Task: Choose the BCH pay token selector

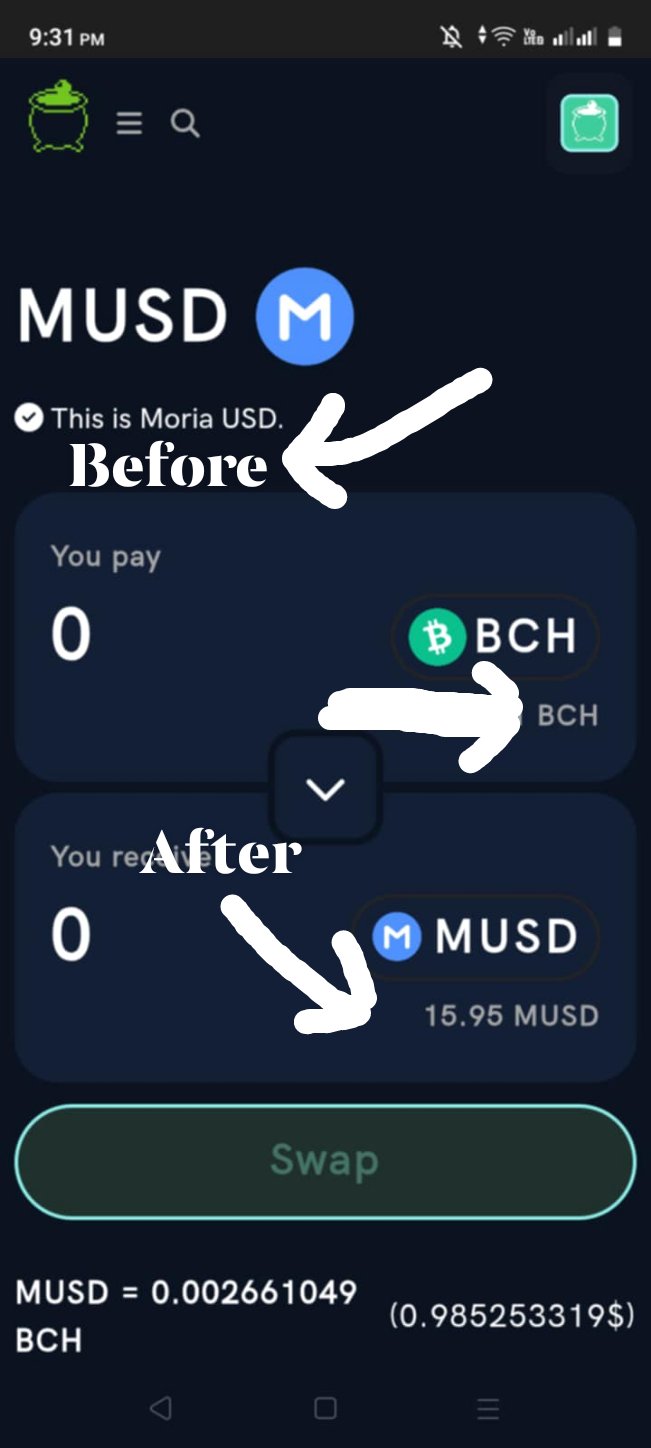Action: [496, 636]
